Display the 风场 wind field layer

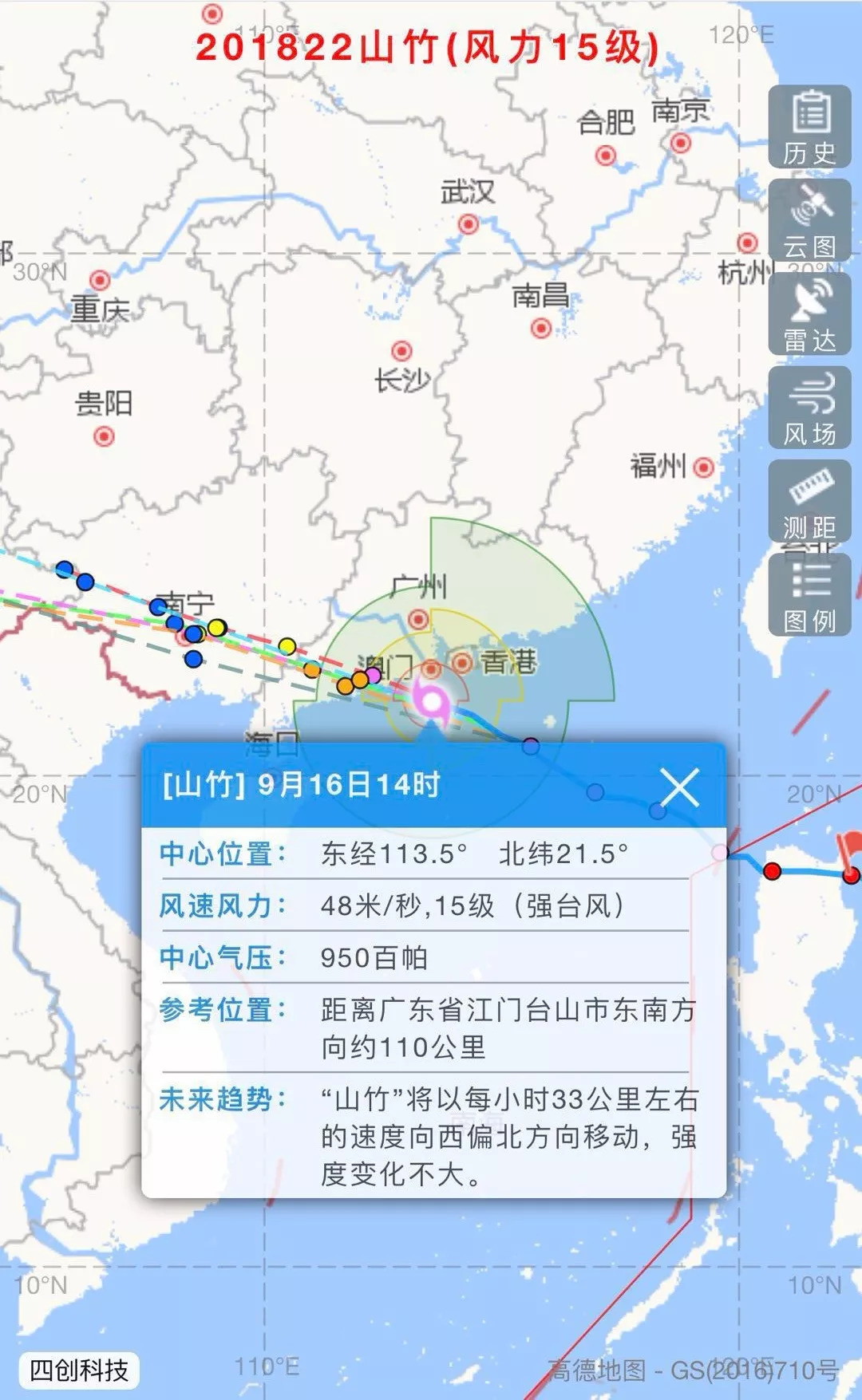809,407
